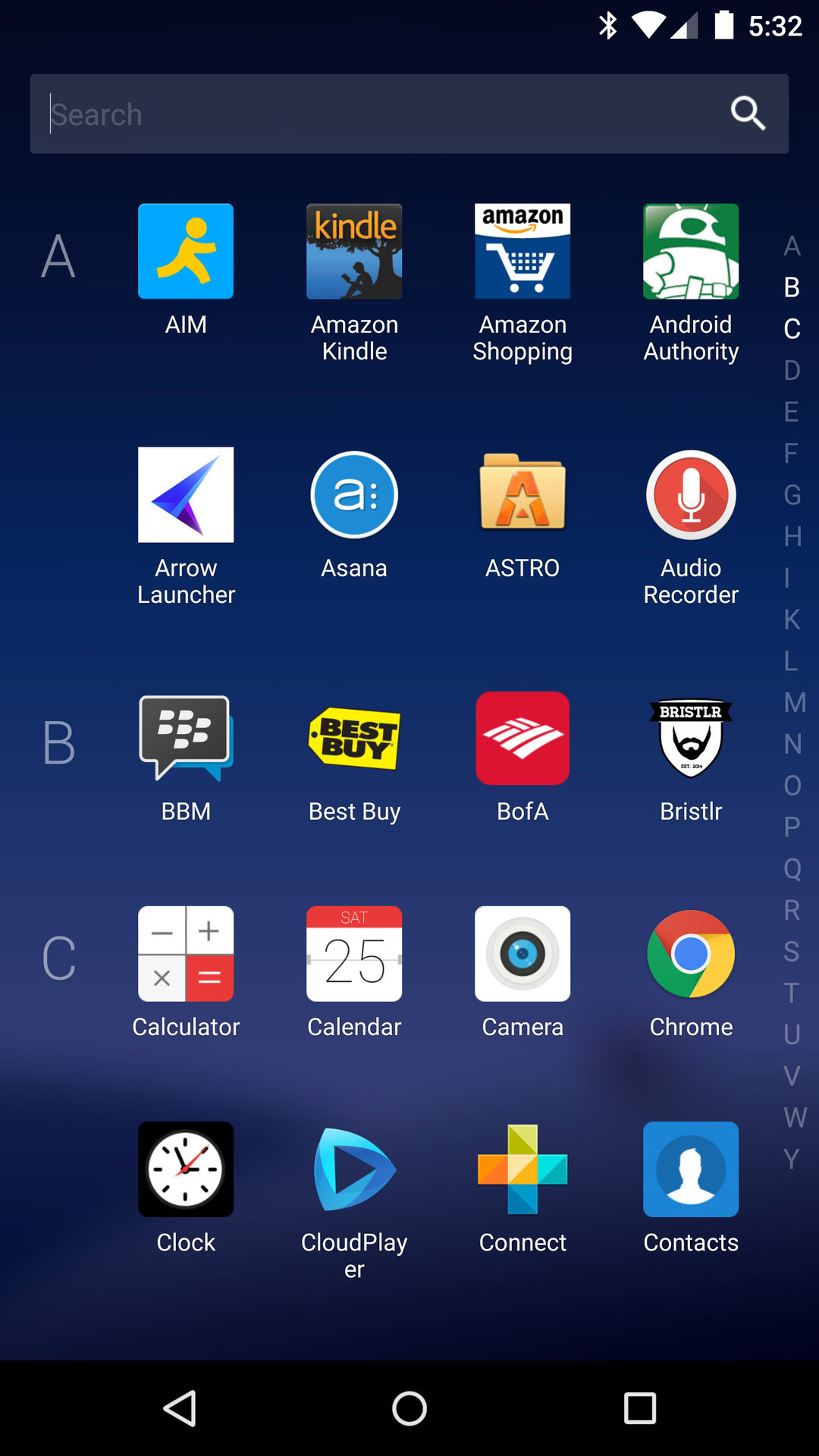The image size is (819, 1456).
Task: Open the Asana app
Action: [x=354, y=495]
